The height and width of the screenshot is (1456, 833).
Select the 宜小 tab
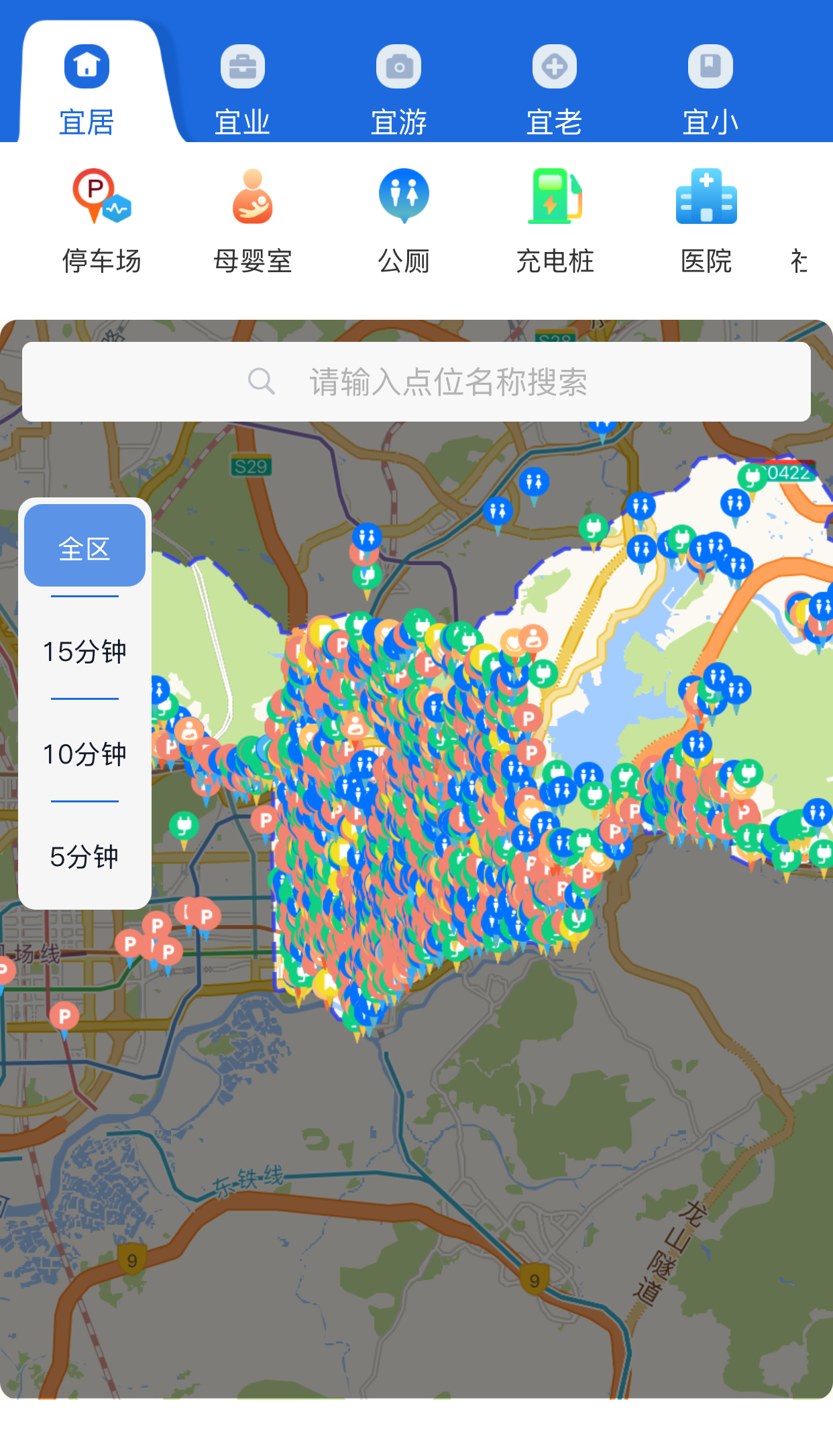[710, 88]
